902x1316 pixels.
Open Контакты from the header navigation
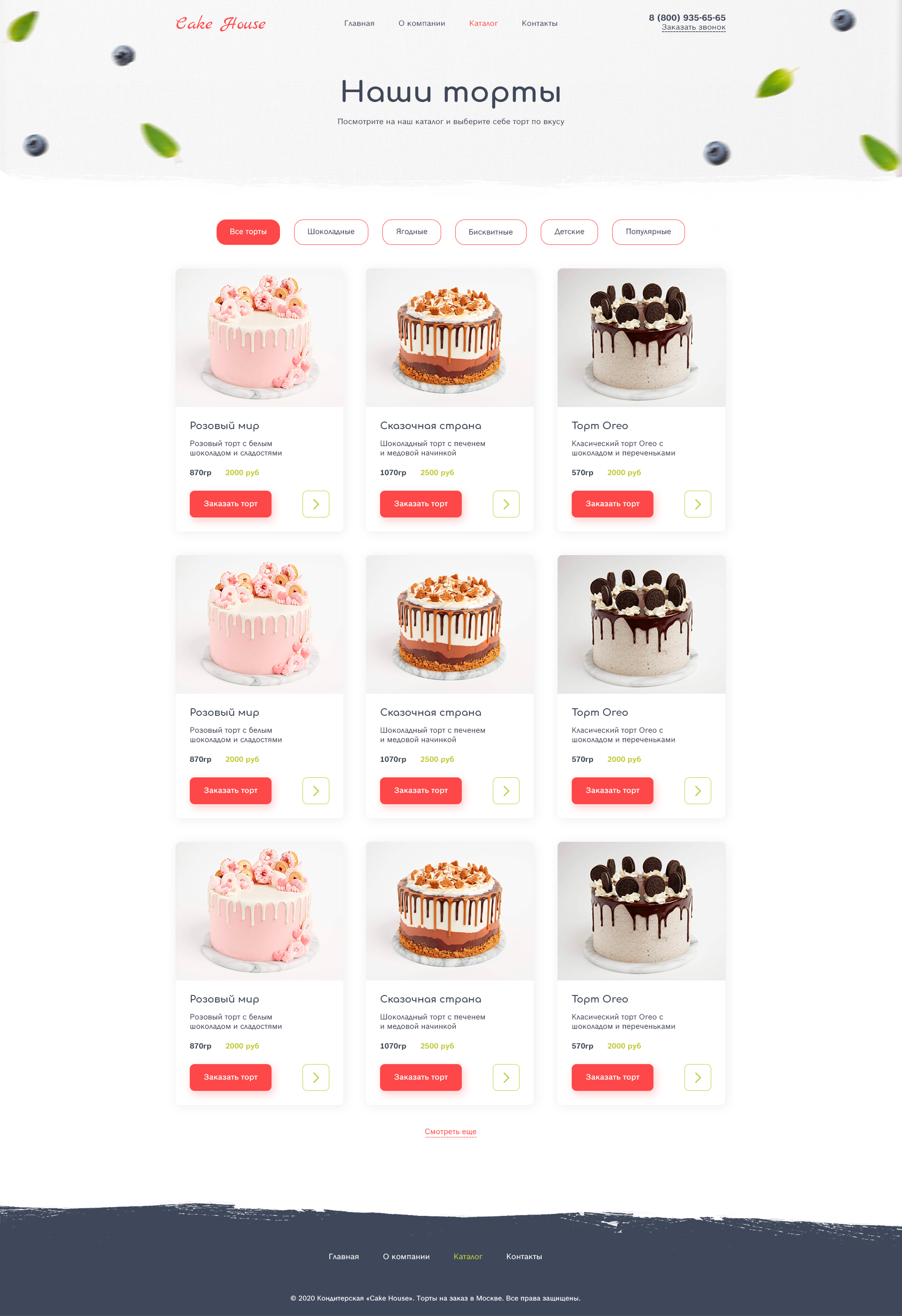coord(539,23)
